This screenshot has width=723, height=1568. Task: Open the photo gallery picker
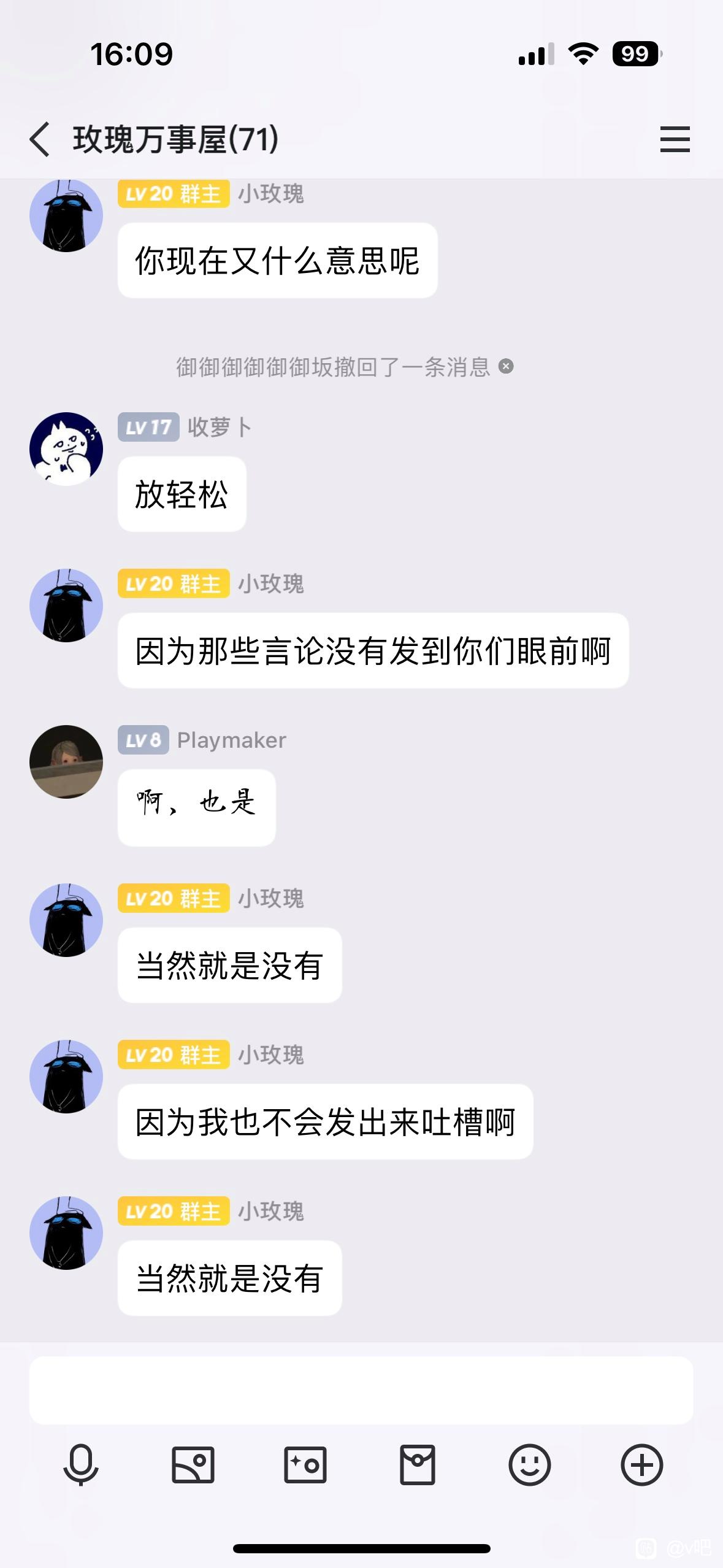click(193, 1465)
